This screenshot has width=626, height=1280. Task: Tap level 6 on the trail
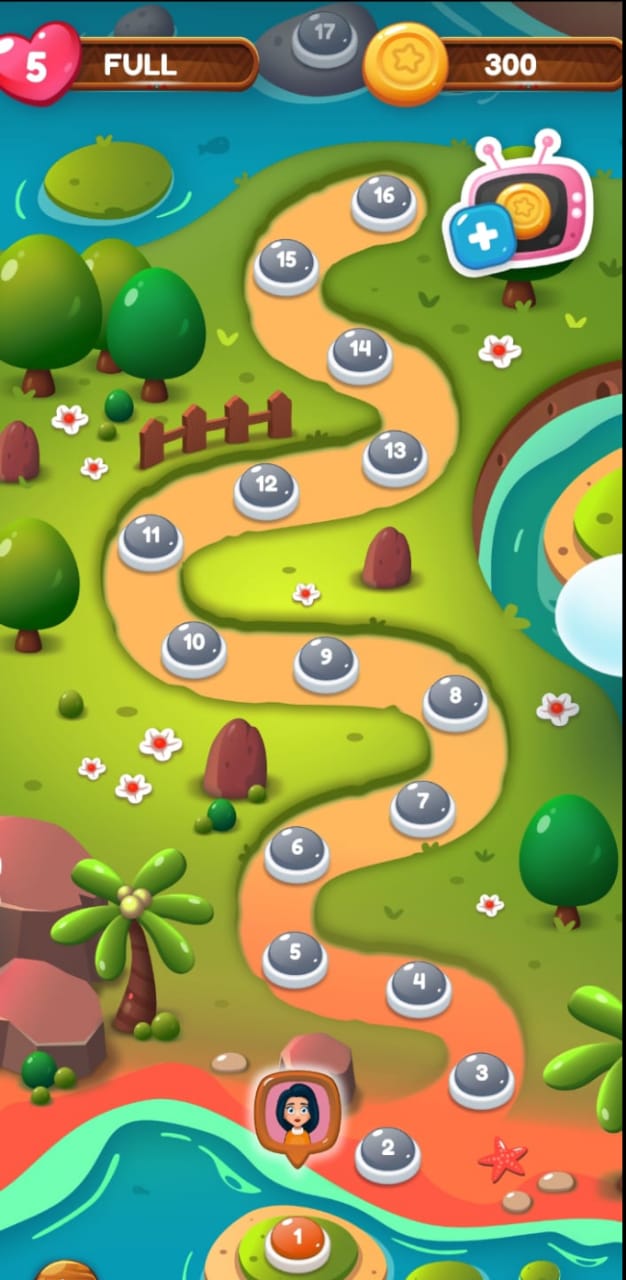click(297, 854)
